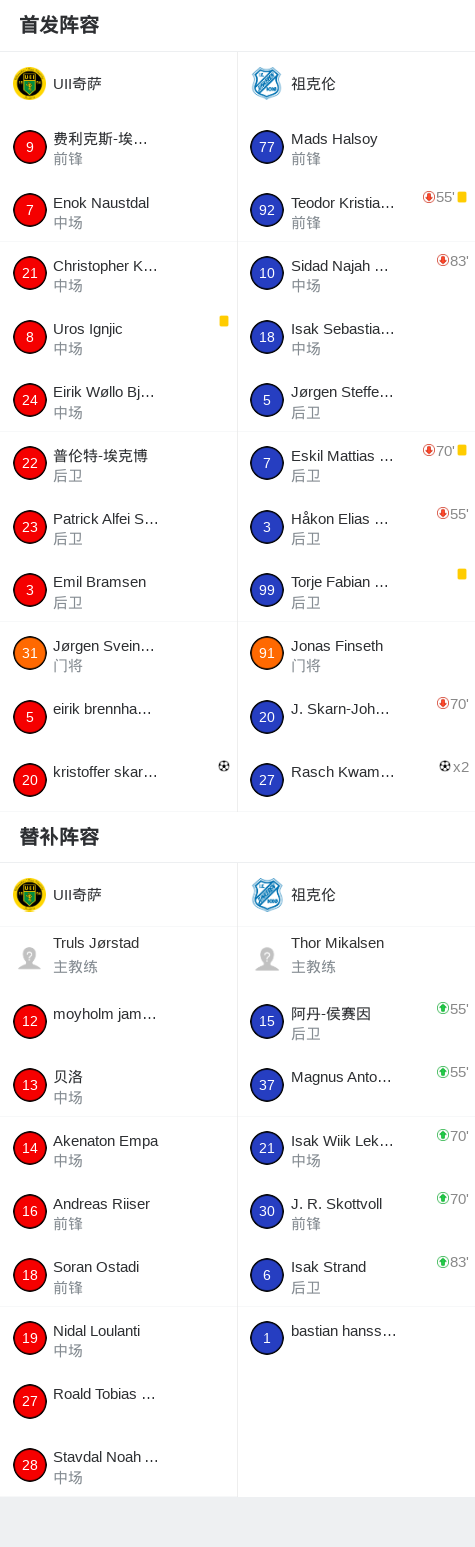The image size is (475, 1547).
Task: View coach Truls Jørstad
Action: click(118, 958)
